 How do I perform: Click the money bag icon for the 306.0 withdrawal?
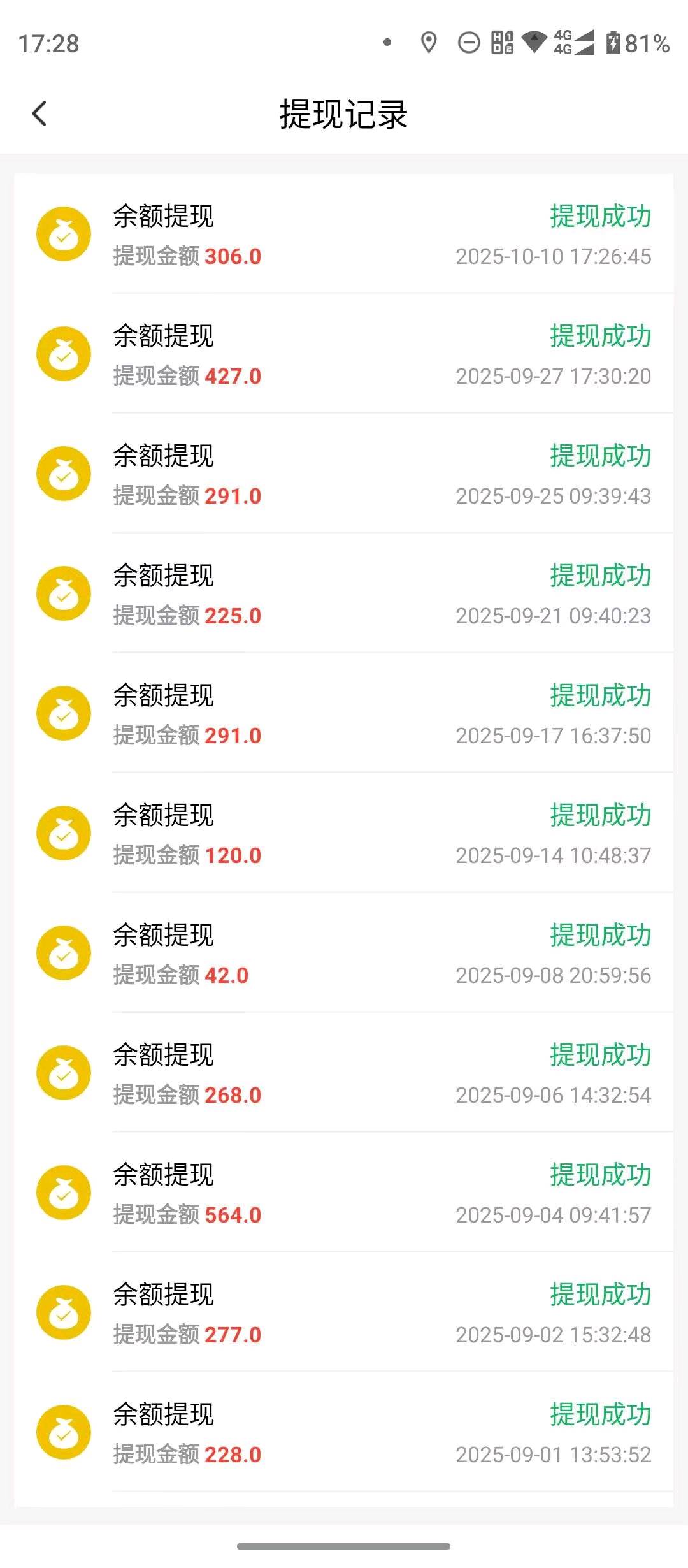click(x=64, y=234)
